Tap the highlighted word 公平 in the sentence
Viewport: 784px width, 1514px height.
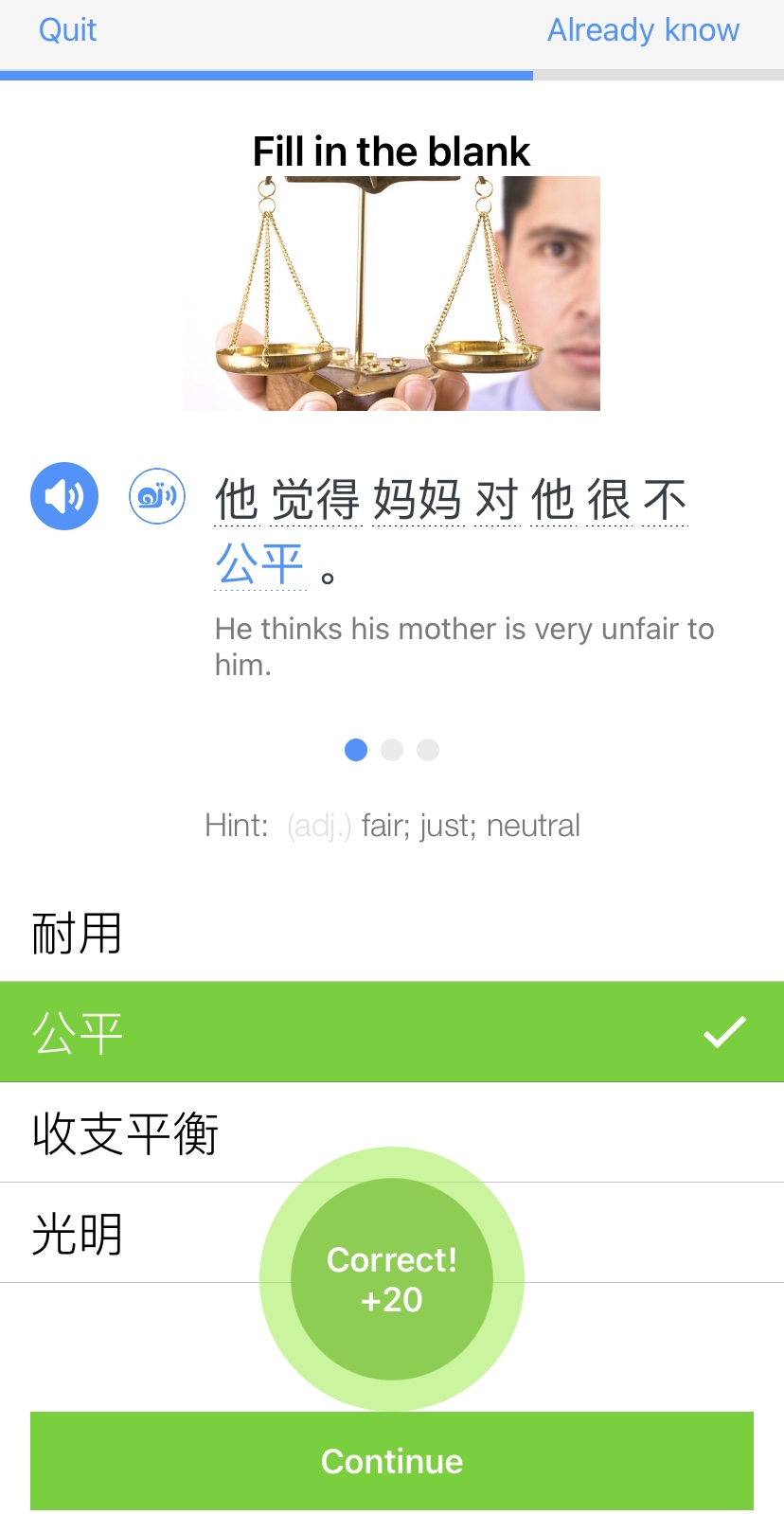point(260,564)
